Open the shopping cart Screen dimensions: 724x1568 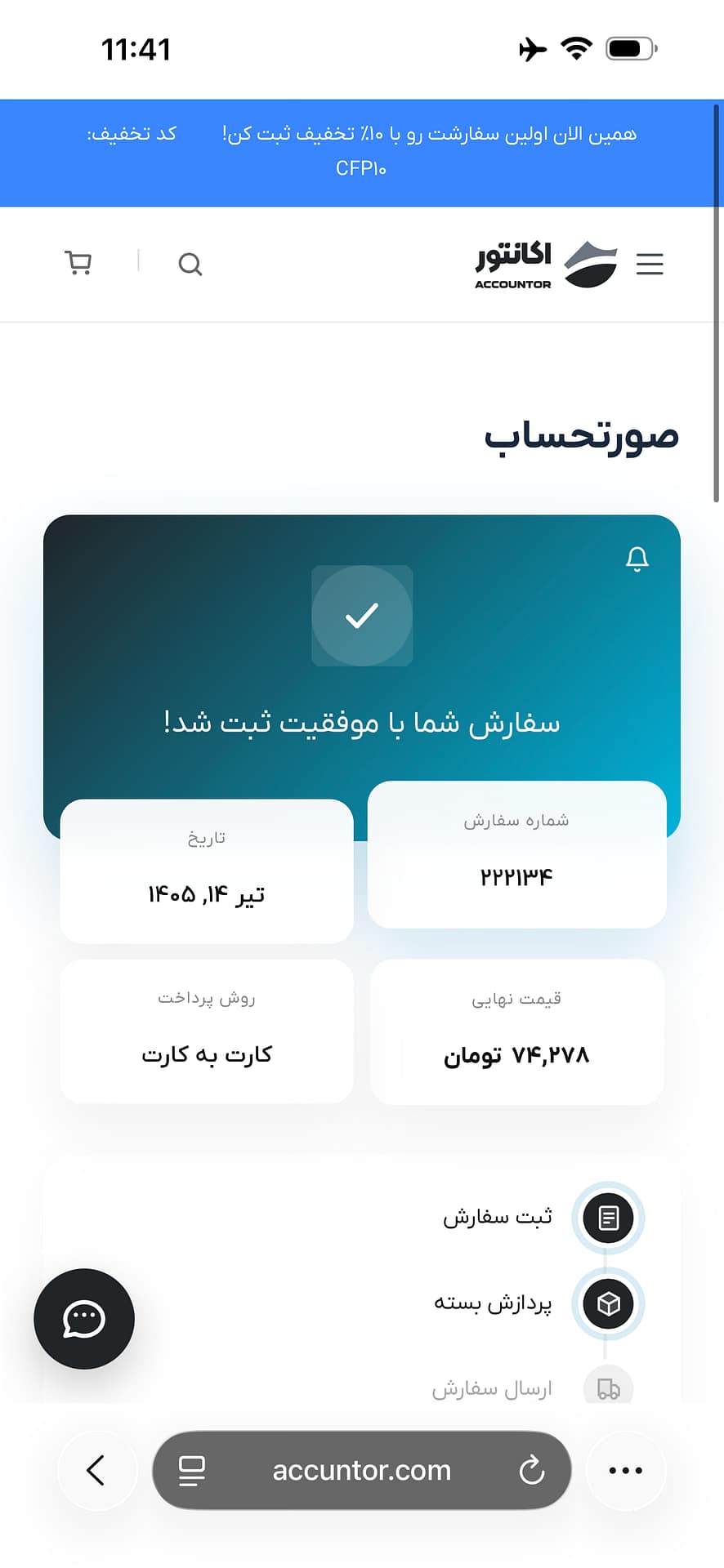coord(78,263)
